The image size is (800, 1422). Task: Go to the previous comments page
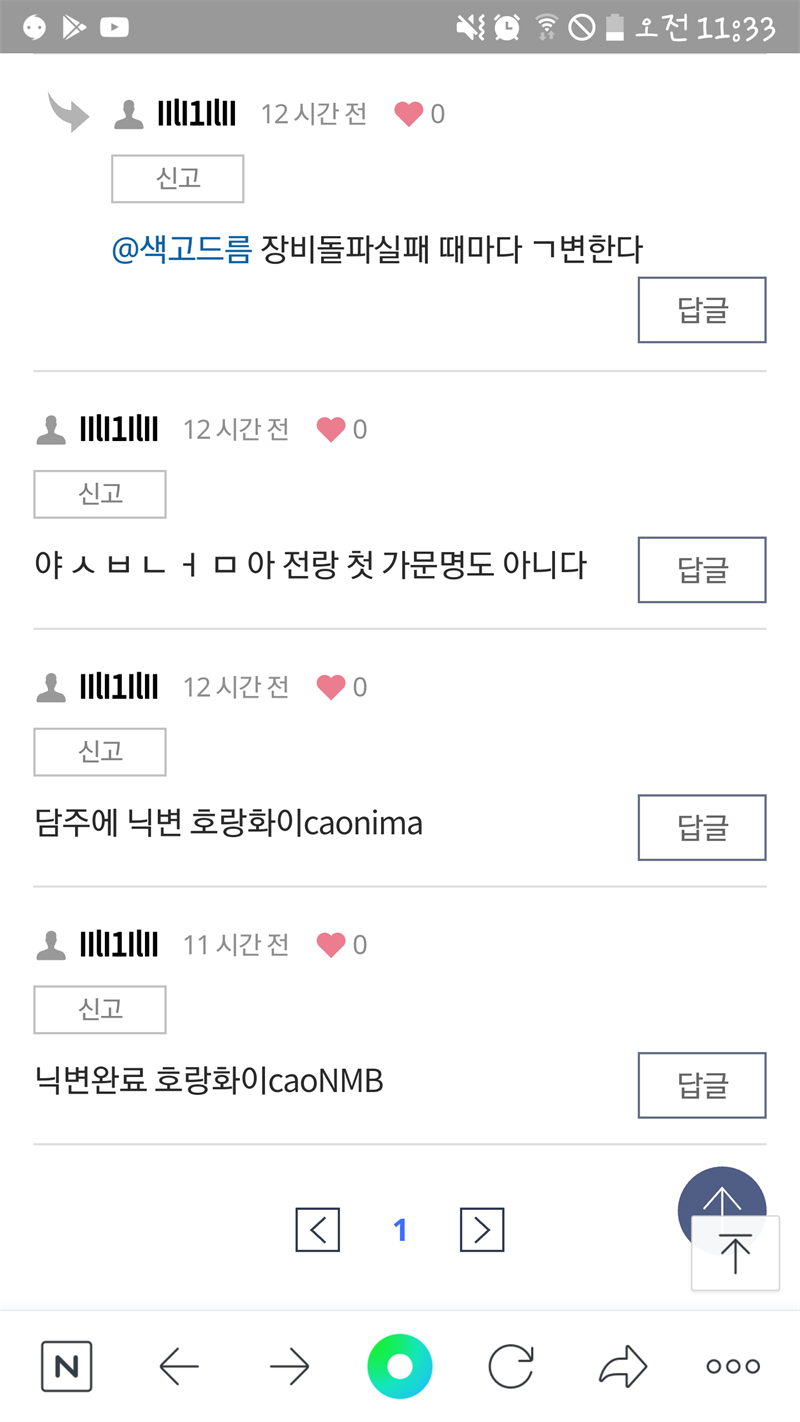318,1230
